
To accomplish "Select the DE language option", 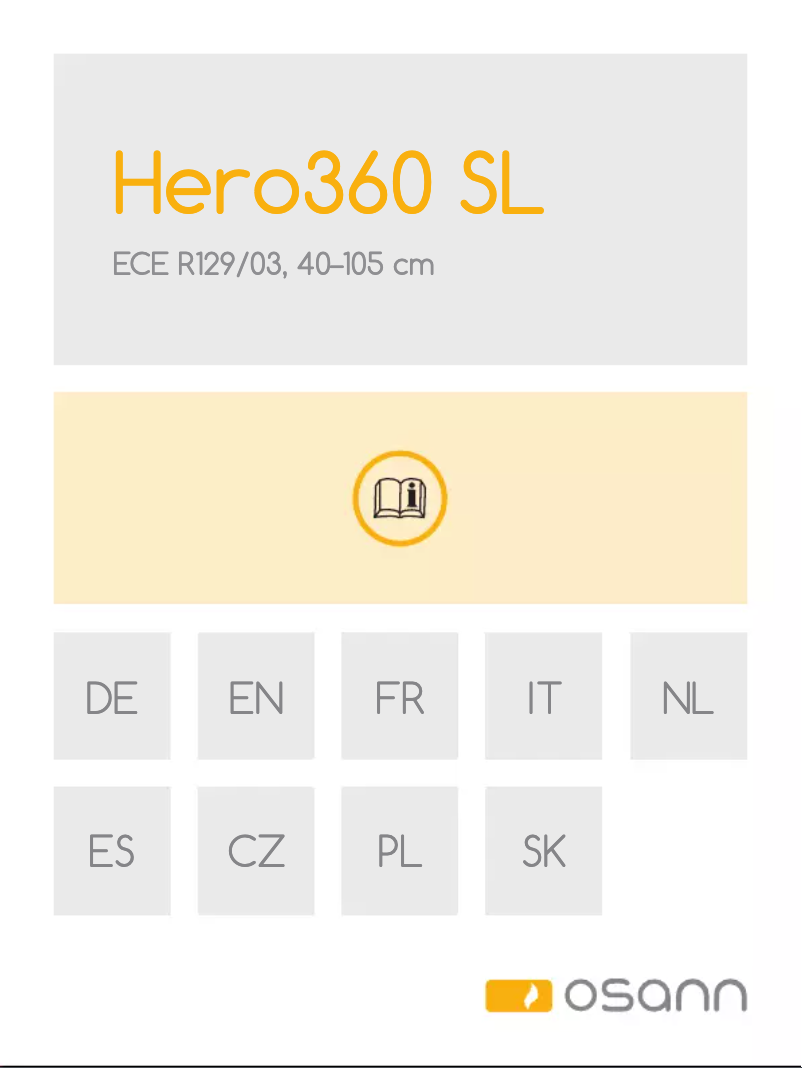I will [x=112, y=696].
